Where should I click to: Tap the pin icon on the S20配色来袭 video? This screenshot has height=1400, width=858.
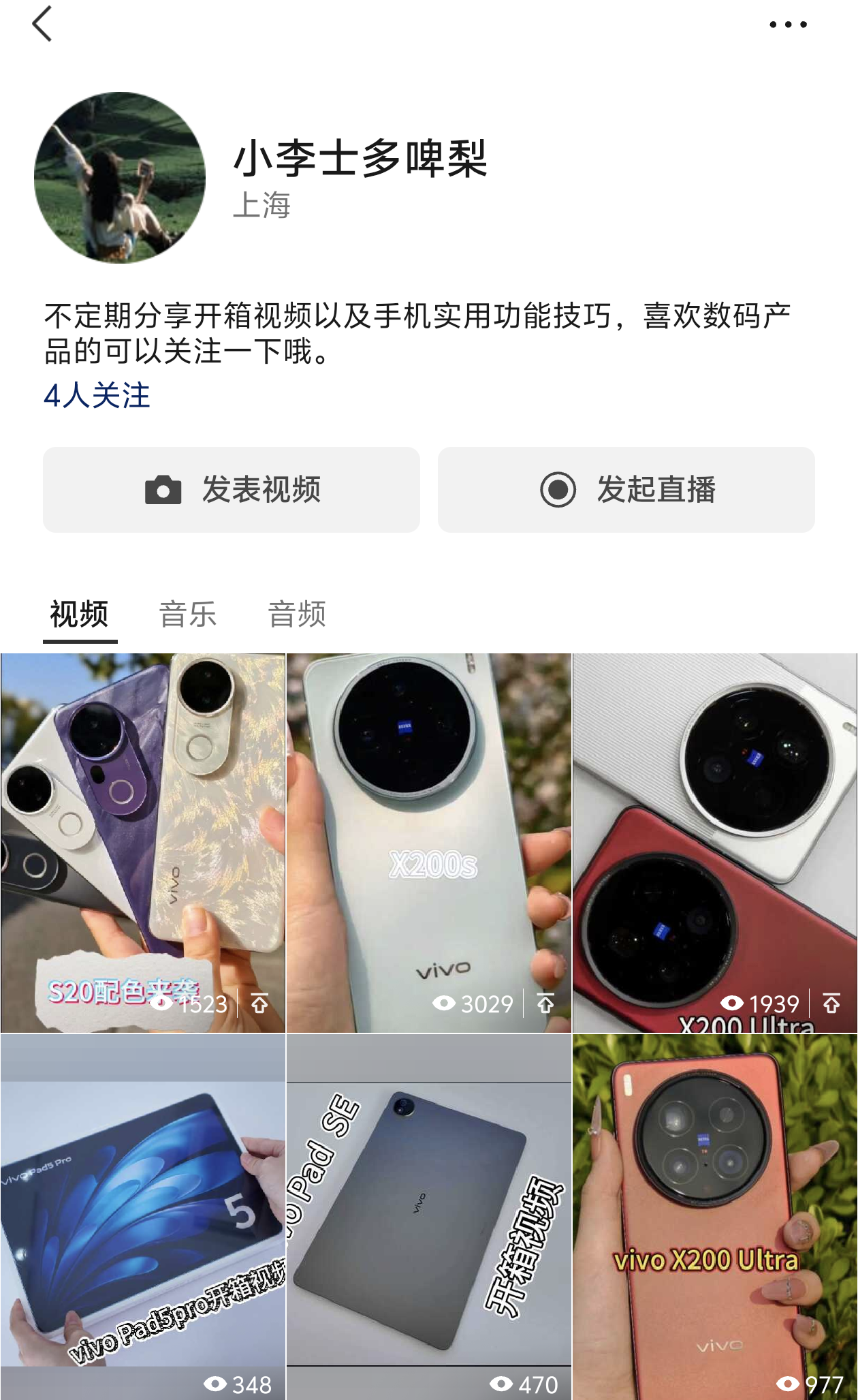tap(259, 1004)
